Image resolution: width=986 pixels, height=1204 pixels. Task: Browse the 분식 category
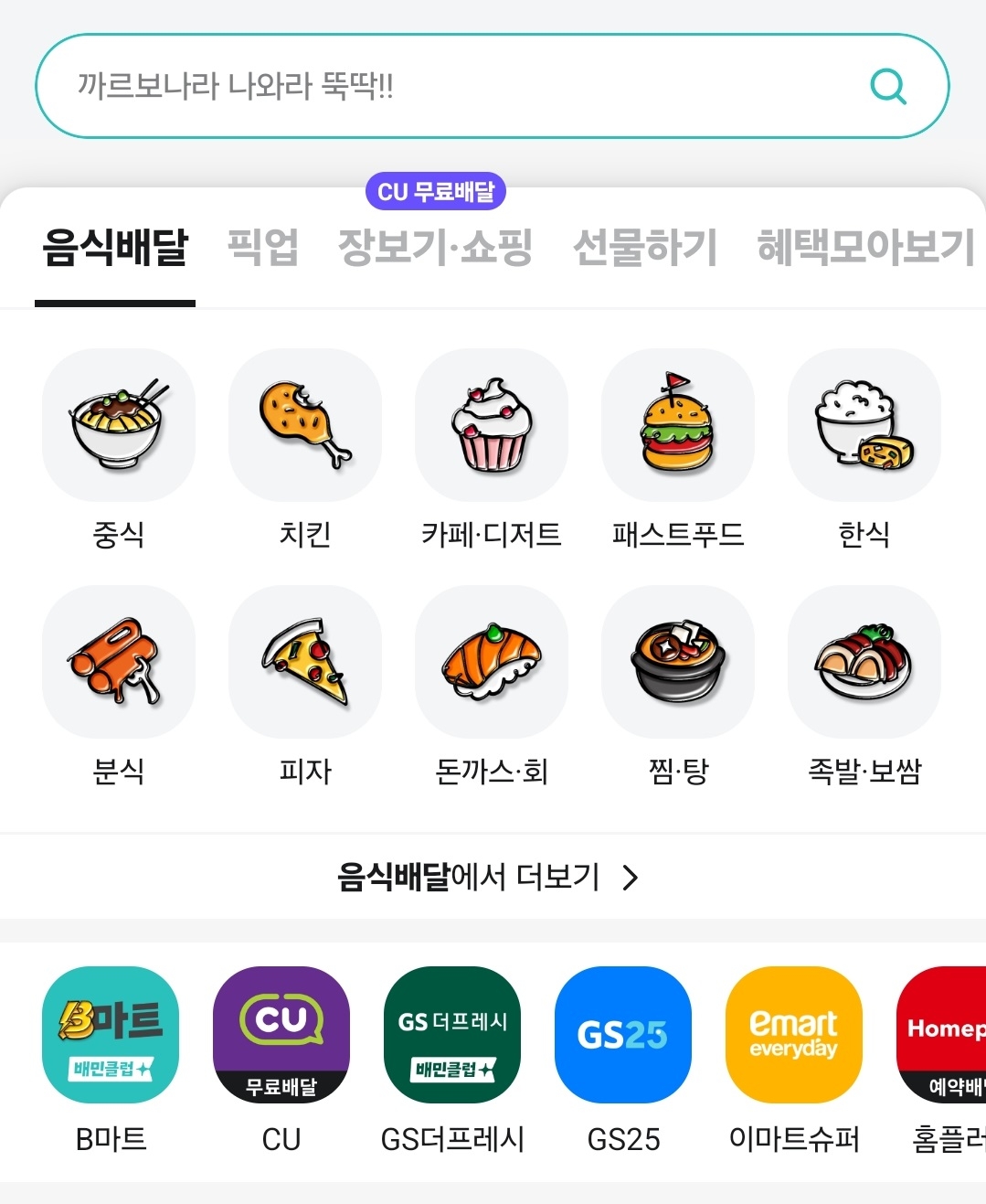(119, 662)
